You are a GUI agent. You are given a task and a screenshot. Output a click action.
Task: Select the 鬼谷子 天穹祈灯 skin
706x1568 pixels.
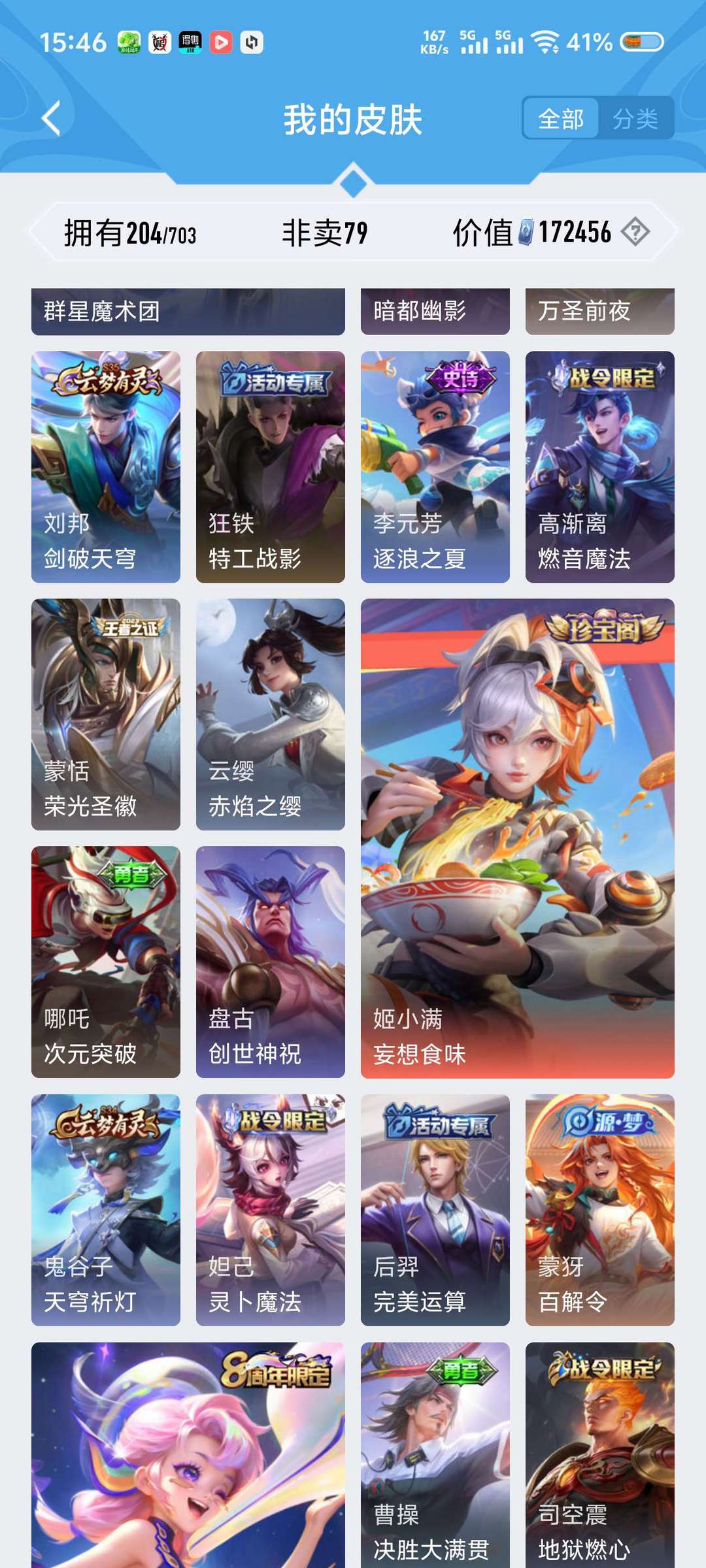tap(106, 1210)
